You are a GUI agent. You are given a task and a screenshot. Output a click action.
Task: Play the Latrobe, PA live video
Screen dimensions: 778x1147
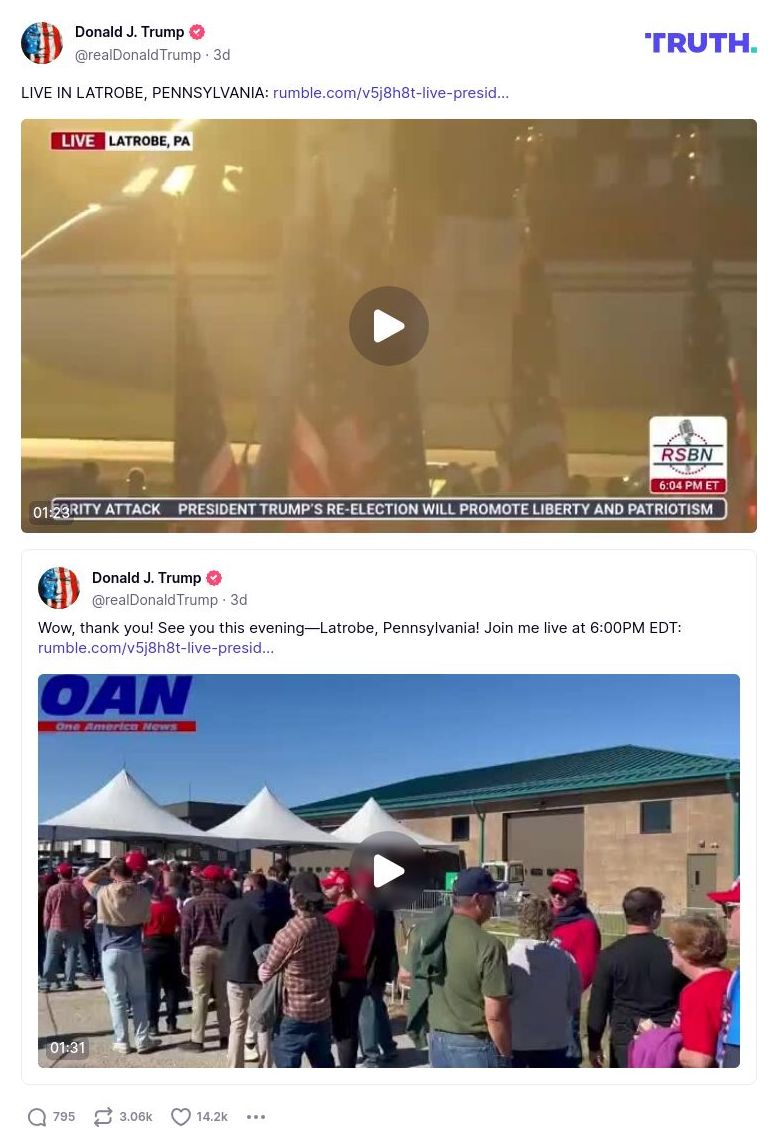tap(388, 326)
